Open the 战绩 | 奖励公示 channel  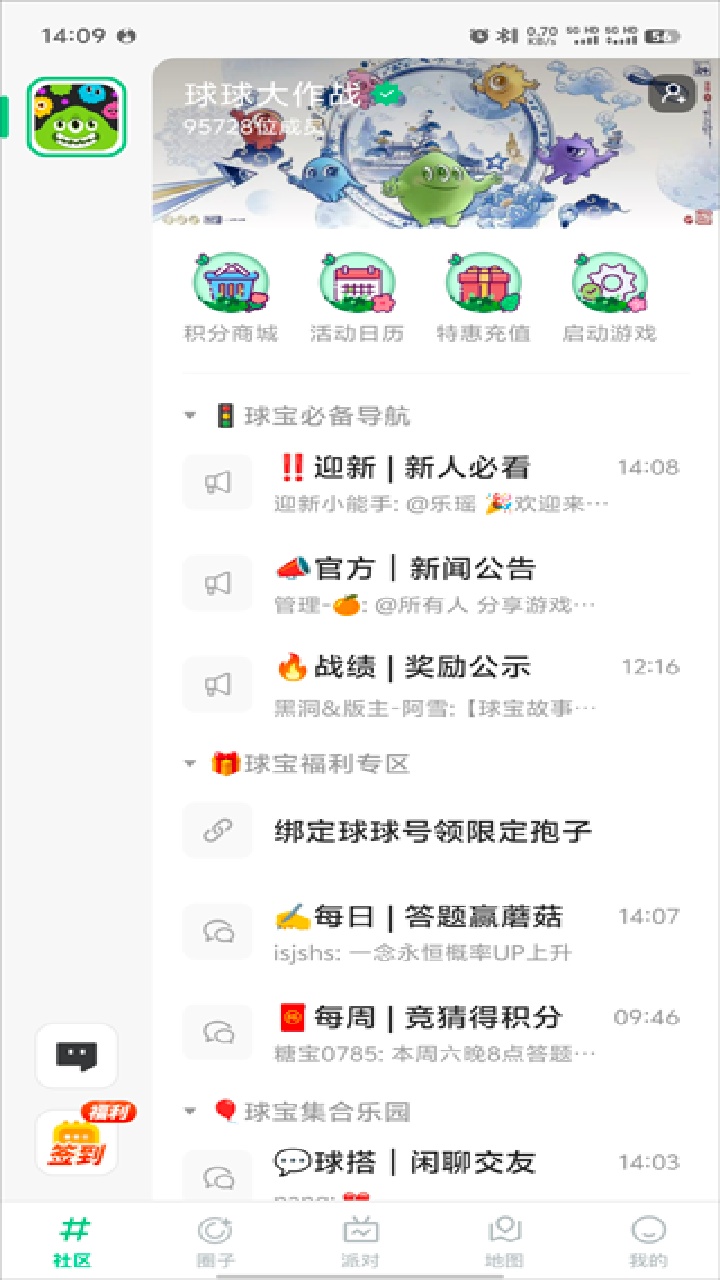click(x=430, y=684)
